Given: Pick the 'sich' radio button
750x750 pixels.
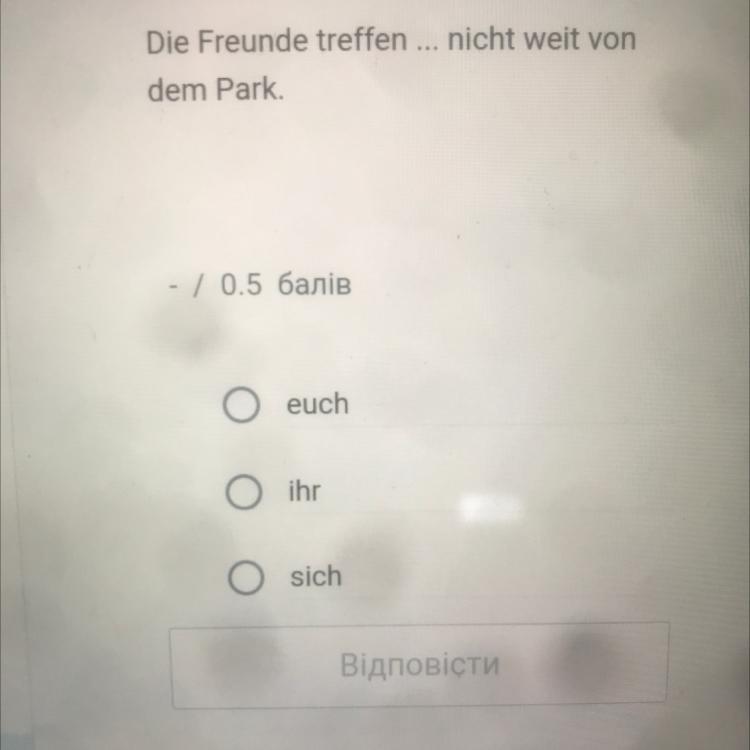Looking at the screenshot, I should pyautogui.click(x=242, y=578).
